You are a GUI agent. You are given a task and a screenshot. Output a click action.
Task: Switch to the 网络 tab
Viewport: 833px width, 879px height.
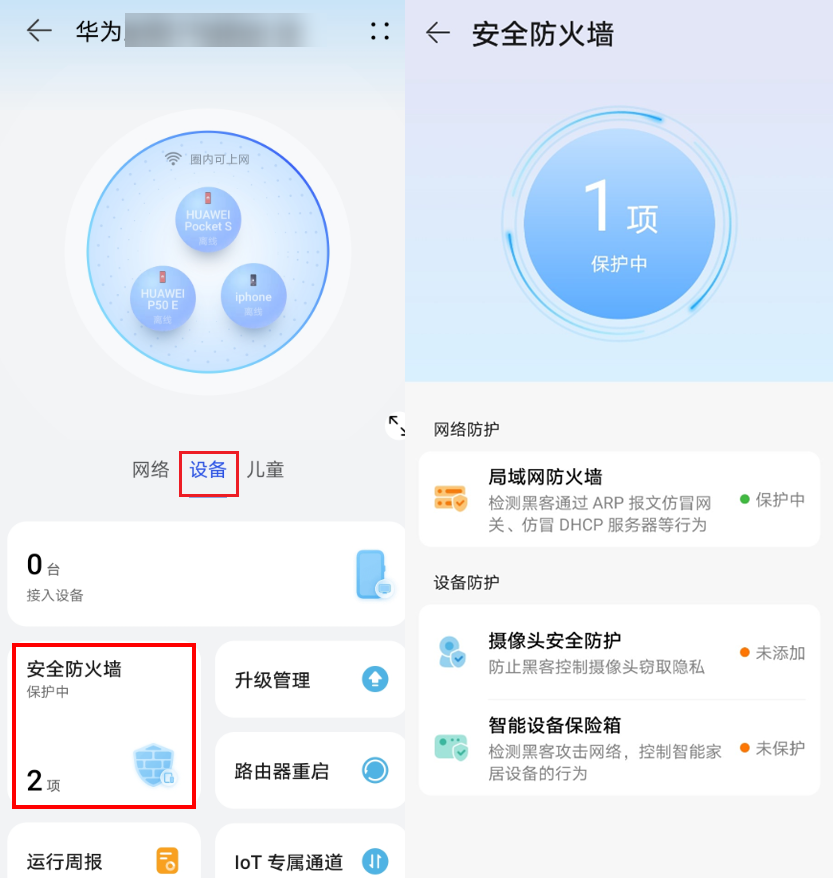(150, 469)
